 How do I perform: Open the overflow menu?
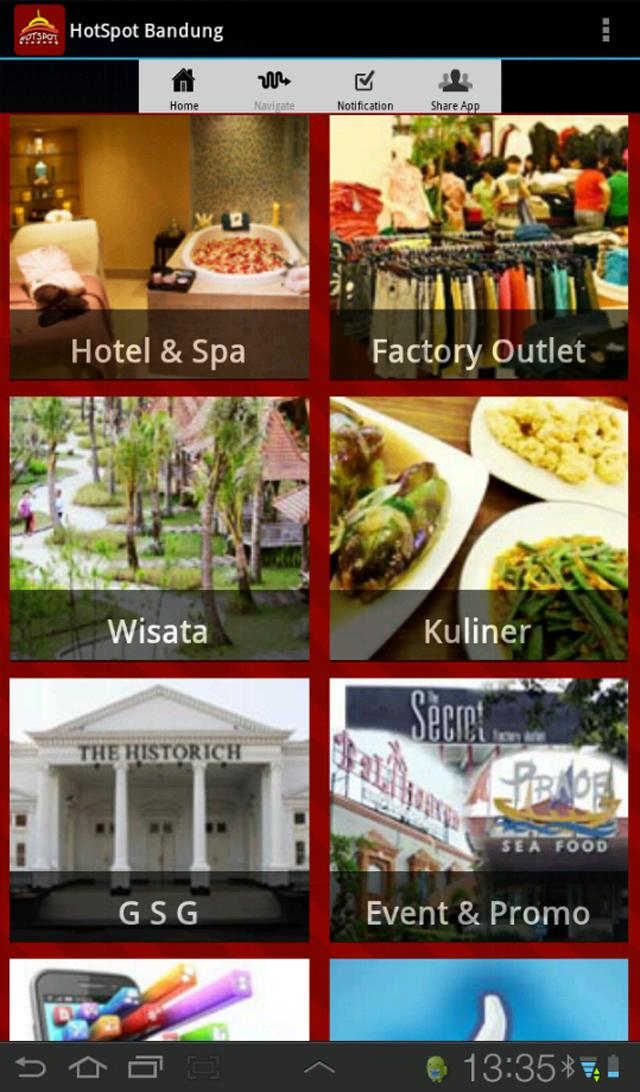[x=605, y=30]
